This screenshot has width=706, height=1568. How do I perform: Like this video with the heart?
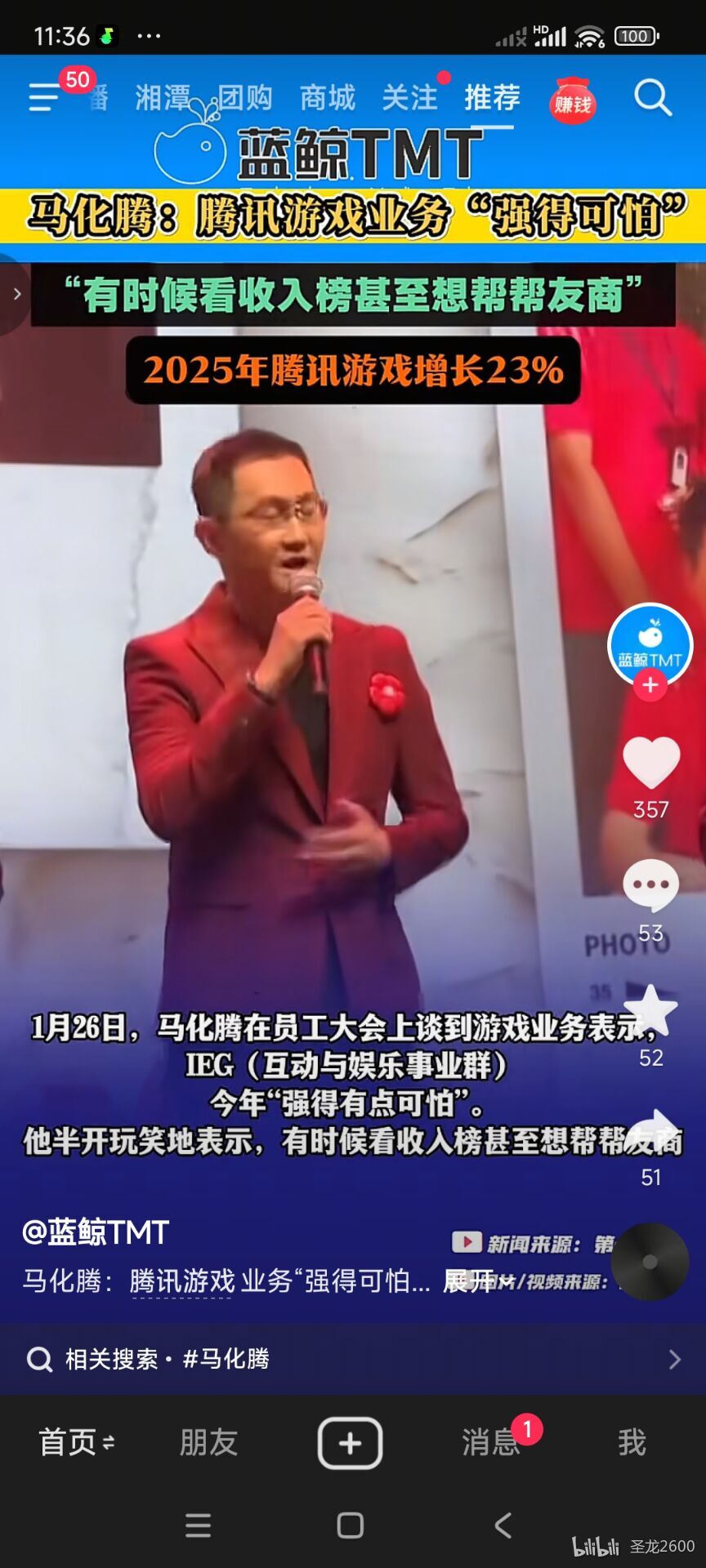pyautogui.click(x=651, y=764)
